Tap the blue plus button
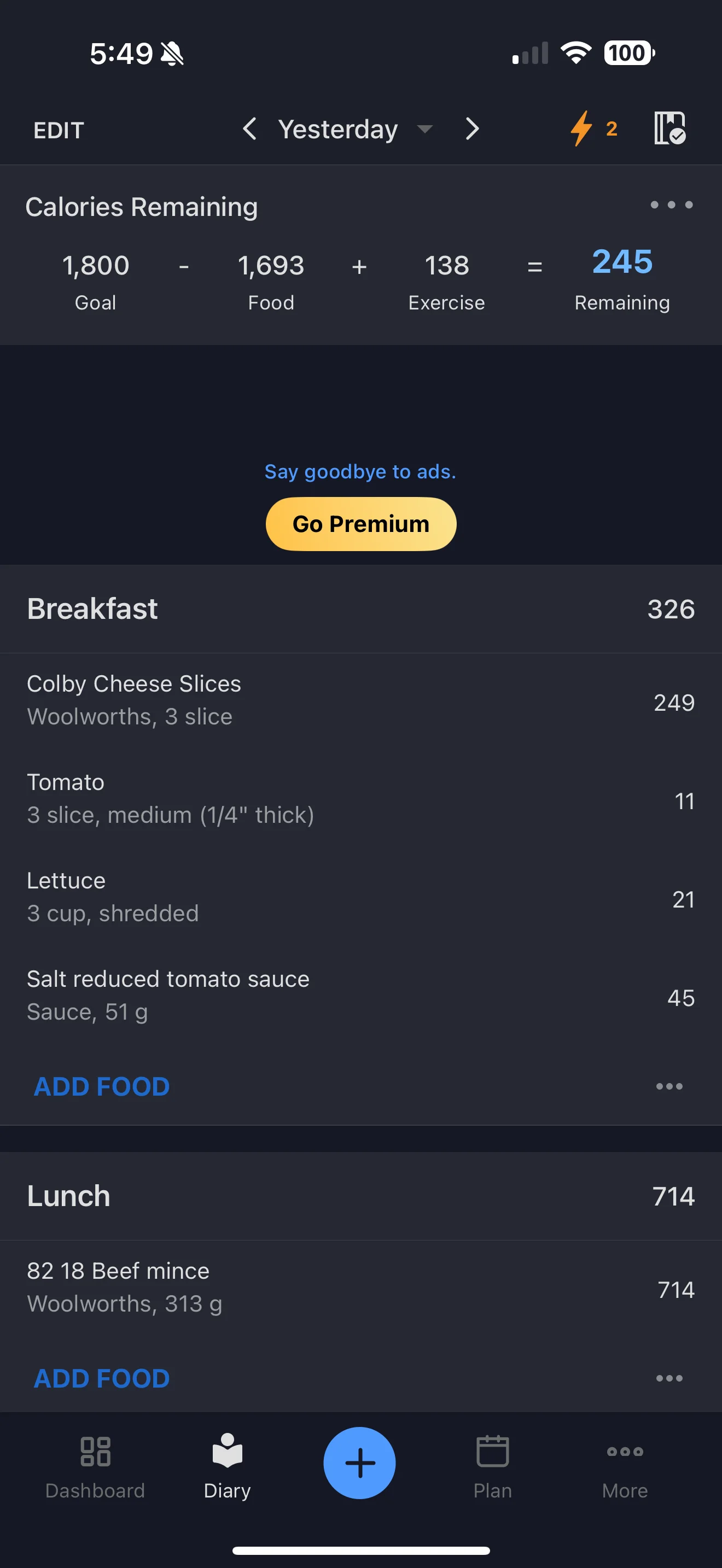Image resolution: width=722 pixels, height=1568 pixels. pos(360,1462)
